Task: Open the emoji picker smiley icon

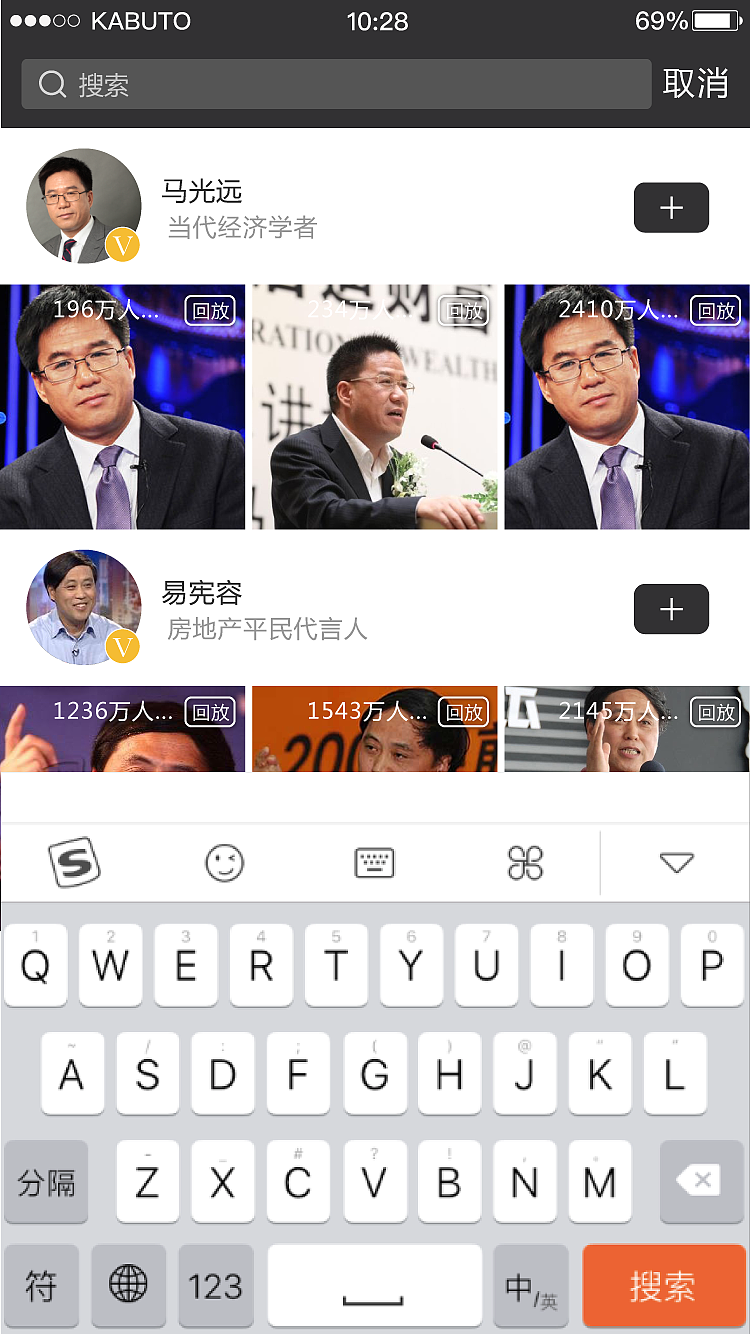Action: pyautogui.click(x=224, y=862)
